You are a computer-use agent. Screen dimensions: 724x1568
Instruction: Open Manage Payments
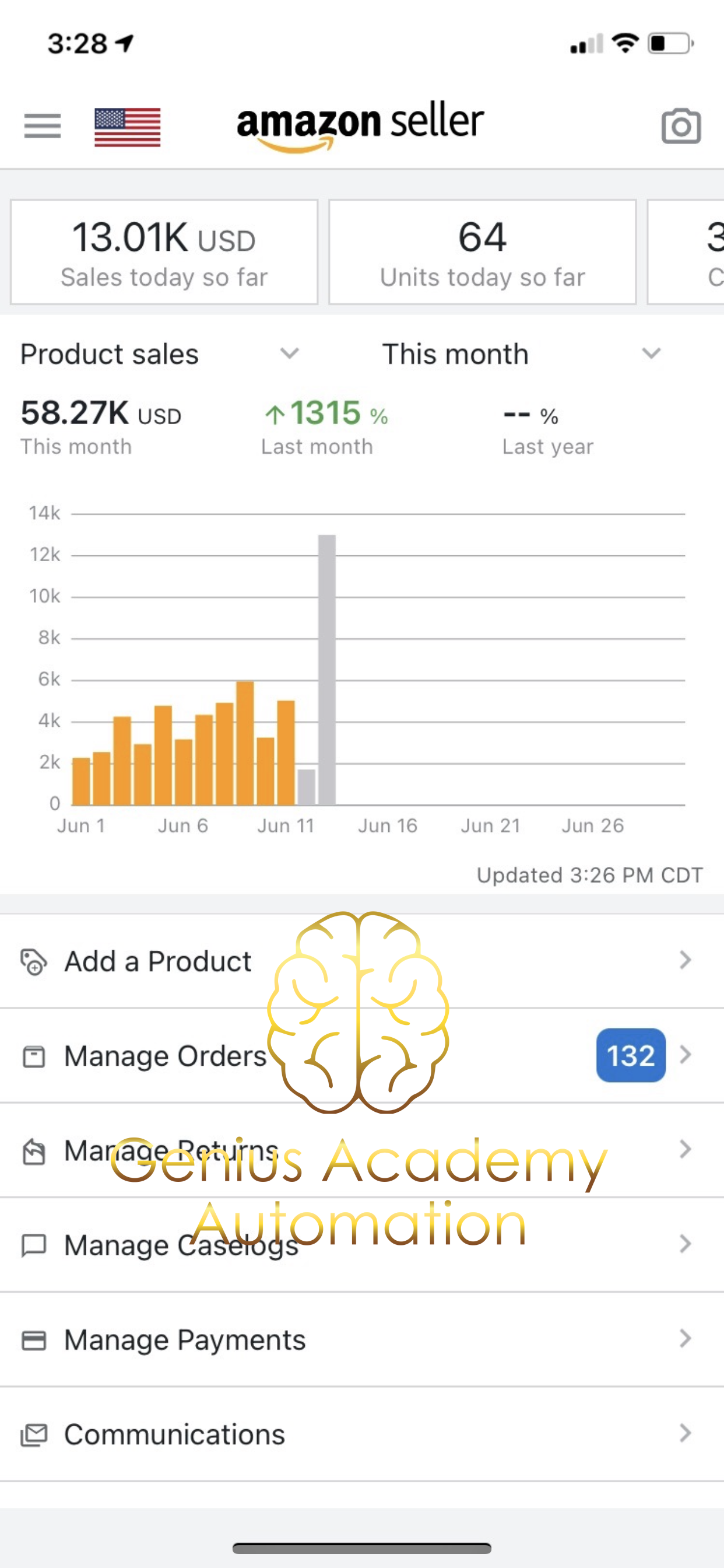[362, 1339]
